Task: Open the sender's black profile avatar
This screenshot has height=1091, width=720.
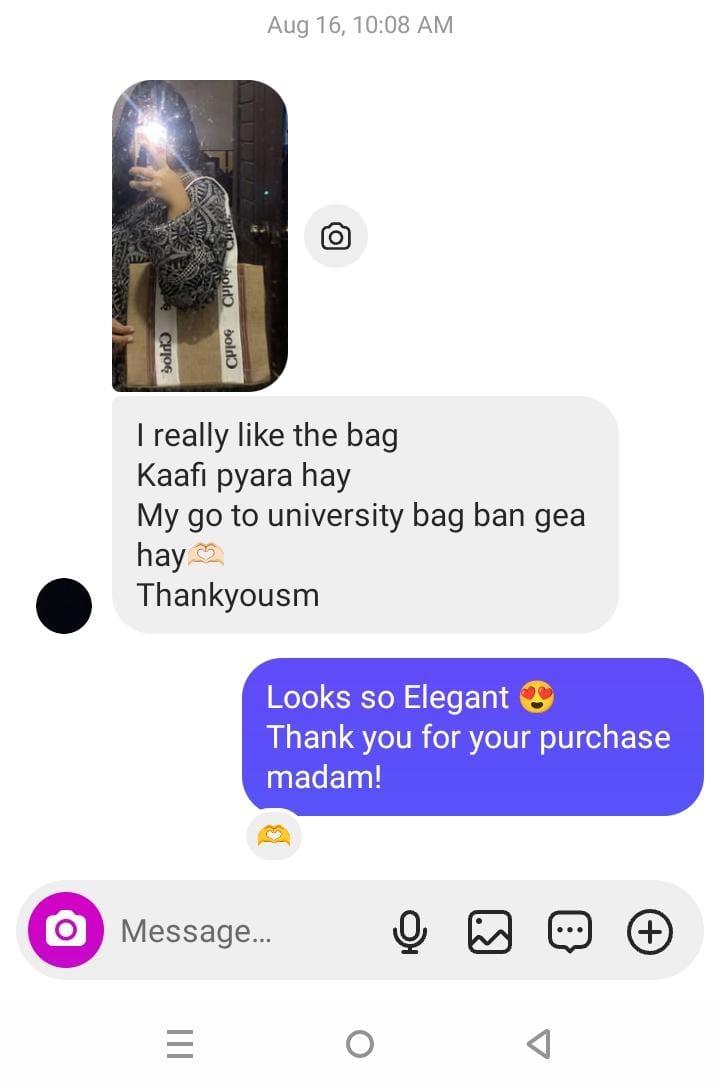Action: [64, 605]
